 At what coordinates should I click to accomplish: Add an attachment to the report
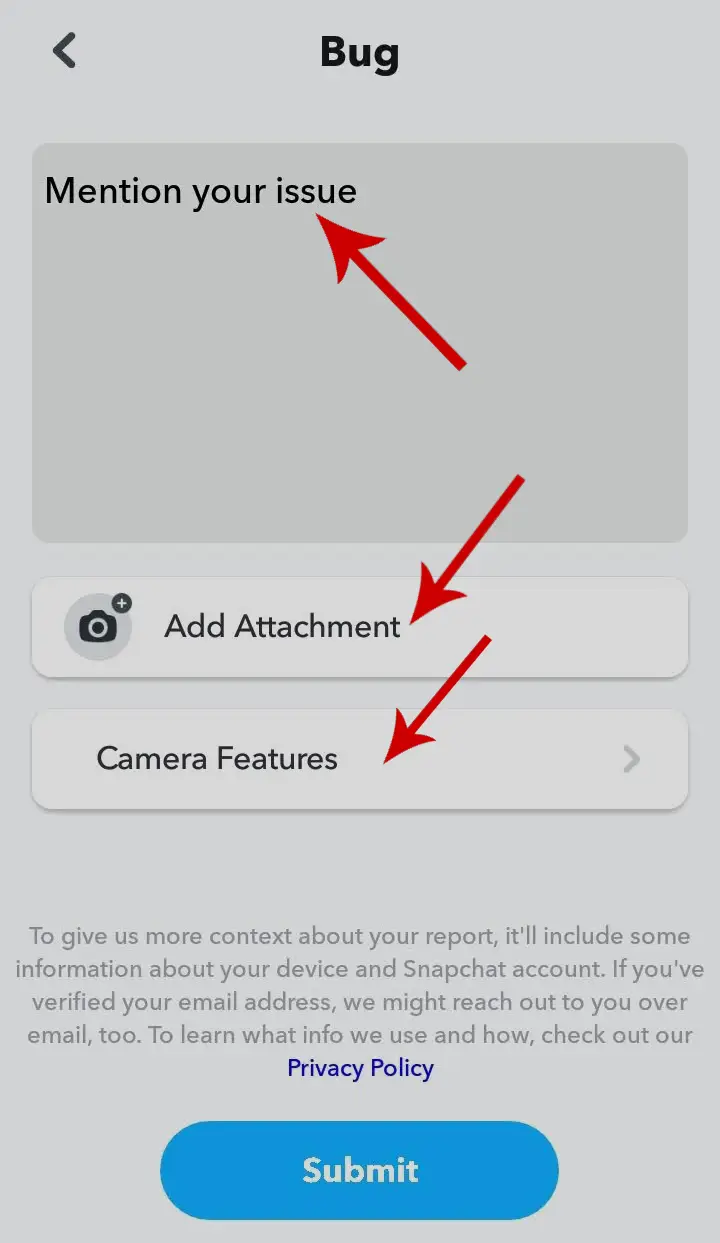[360, 627]
